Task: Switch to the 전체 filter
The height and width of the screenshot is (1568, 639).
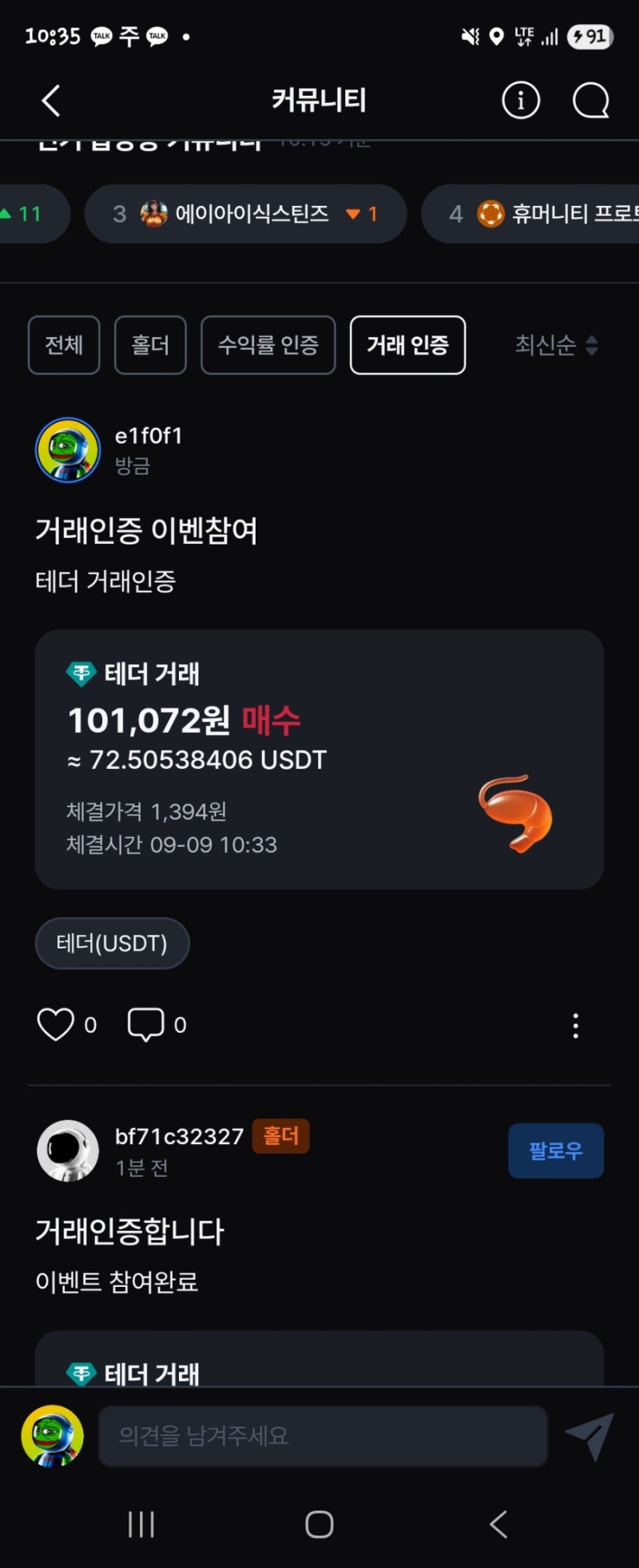Action: click(x=64, y=345)
